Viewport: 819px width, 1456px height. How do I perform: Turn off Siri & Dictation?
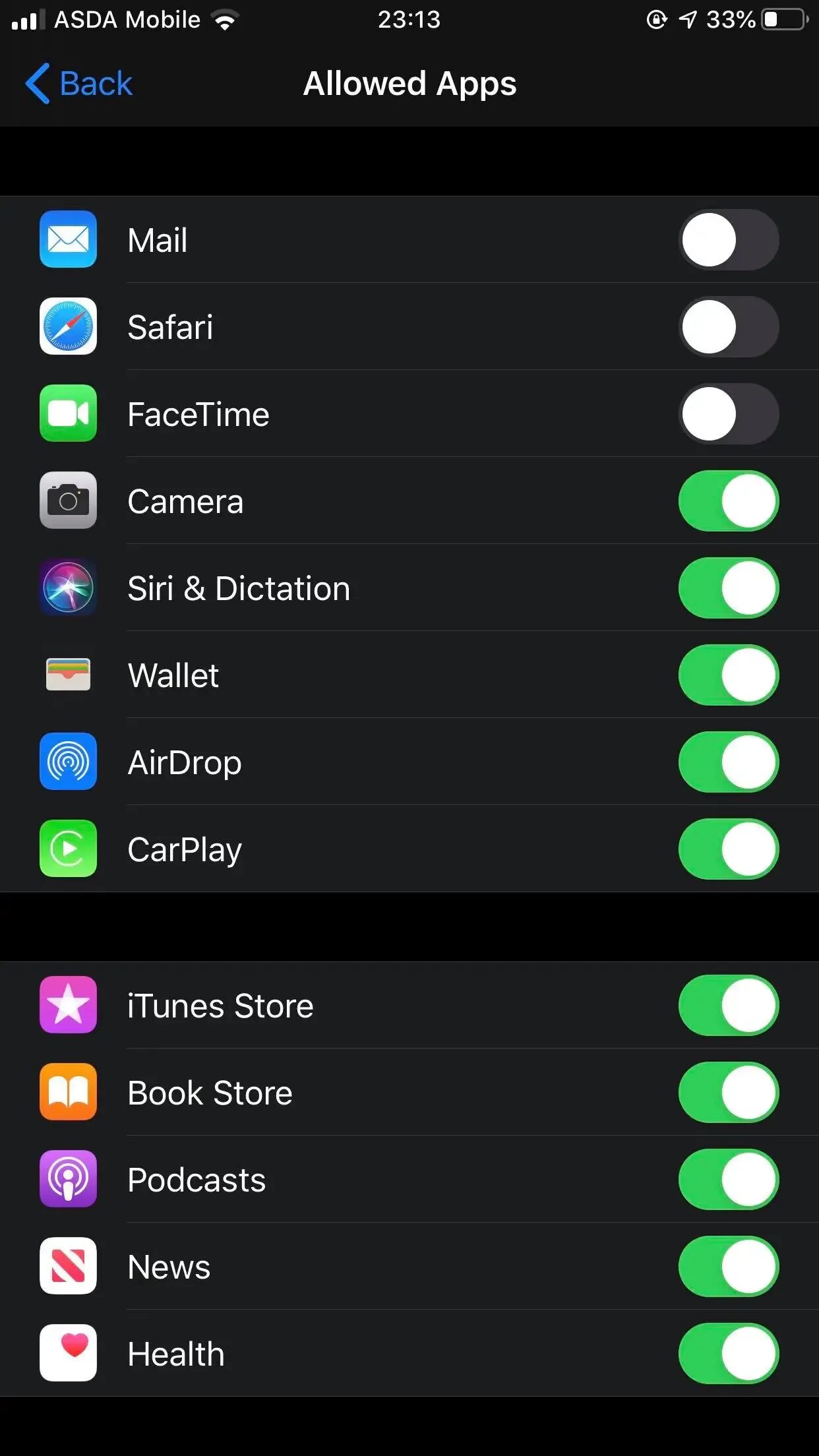pos(728,588)
